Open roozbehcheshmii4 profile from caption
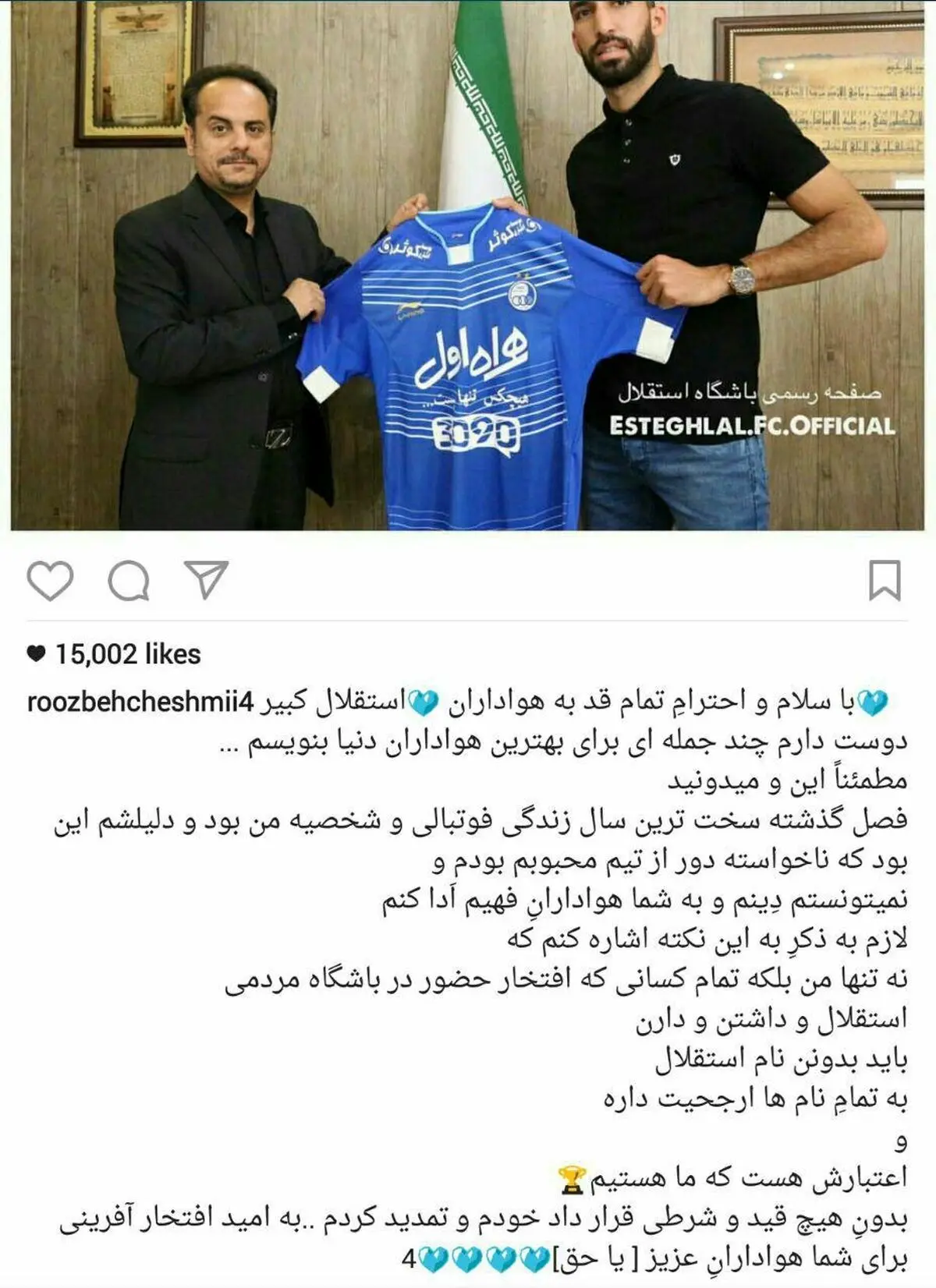This screenshot has width=936, height=1288. click(141, 702)
